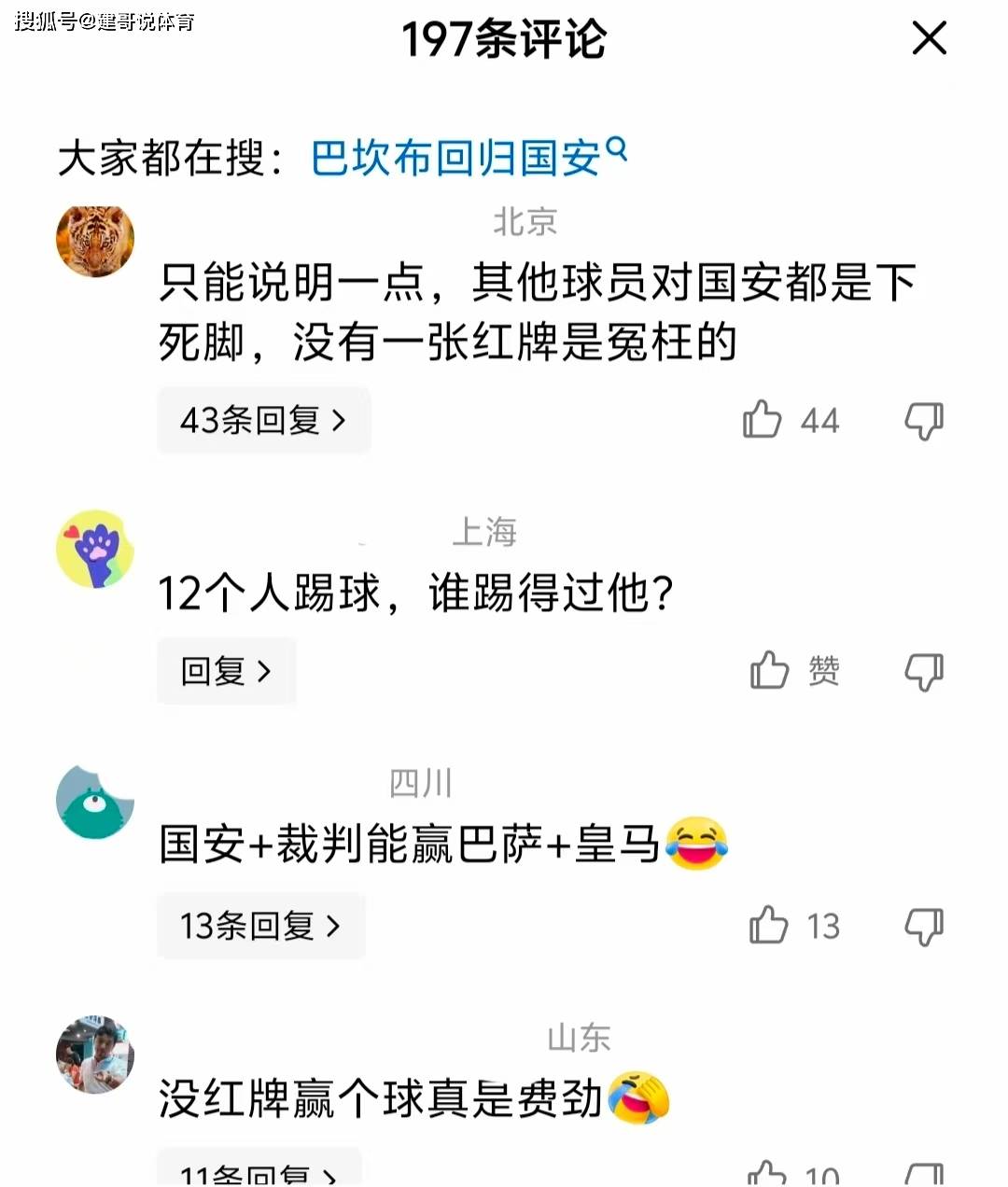Image resolution: width=1008 pixels, height=1187 pixels.
Task: Expand the 43条回复 replies
Action: point(263,421)
